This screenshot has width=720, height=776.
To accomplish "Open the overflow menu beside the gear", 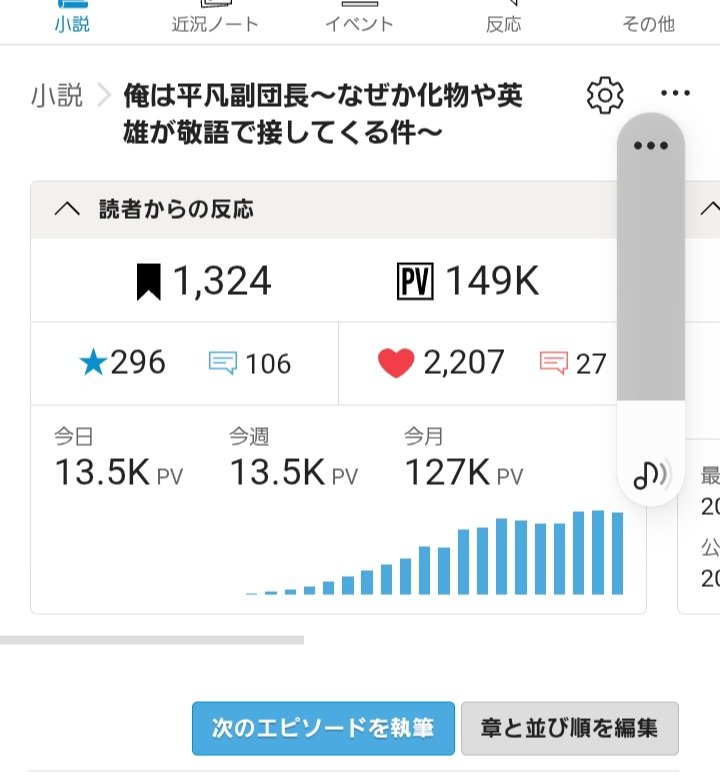I will (675, 94).
